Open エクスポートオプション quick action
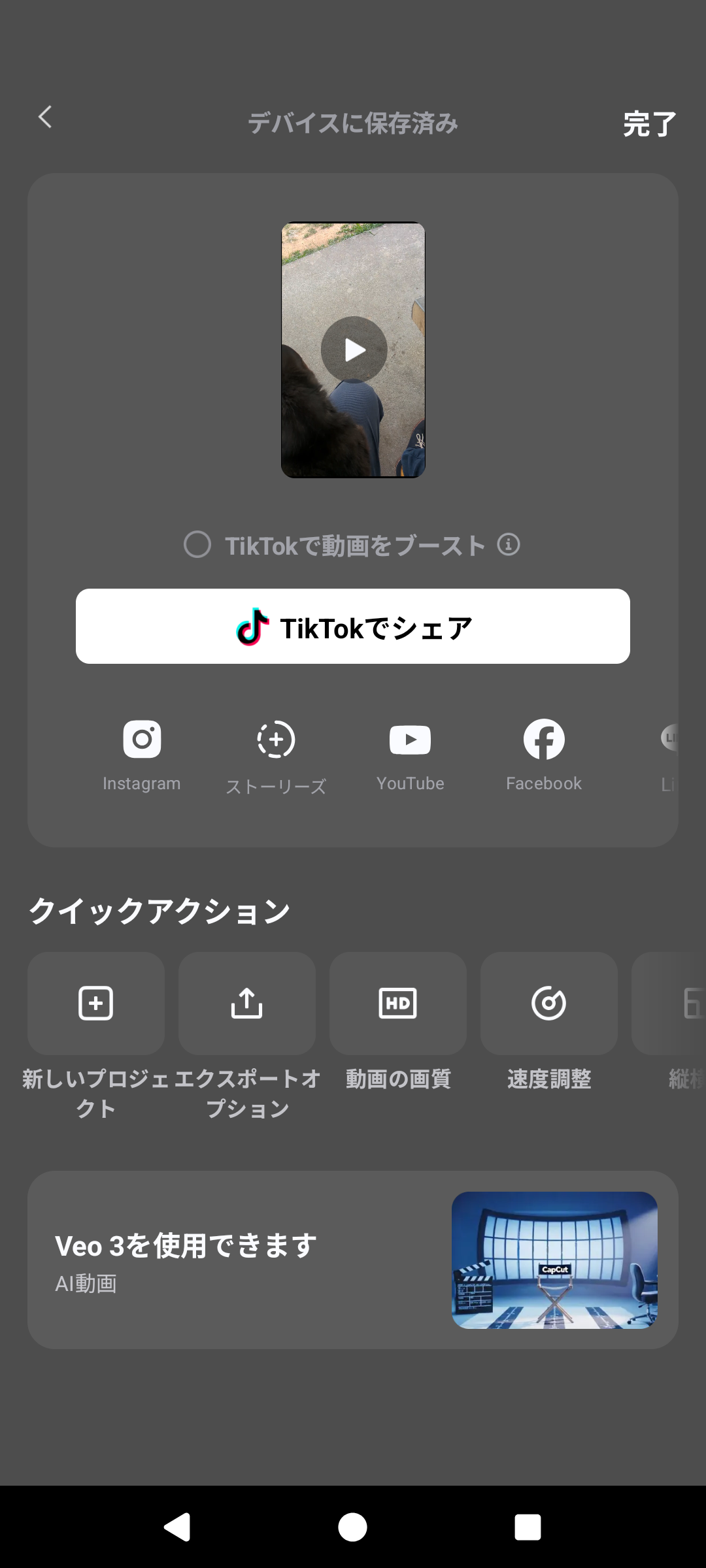Image resolution: width=706 pixels, height=1568 pixels. pyautogui.click(x=247, y=1004)
